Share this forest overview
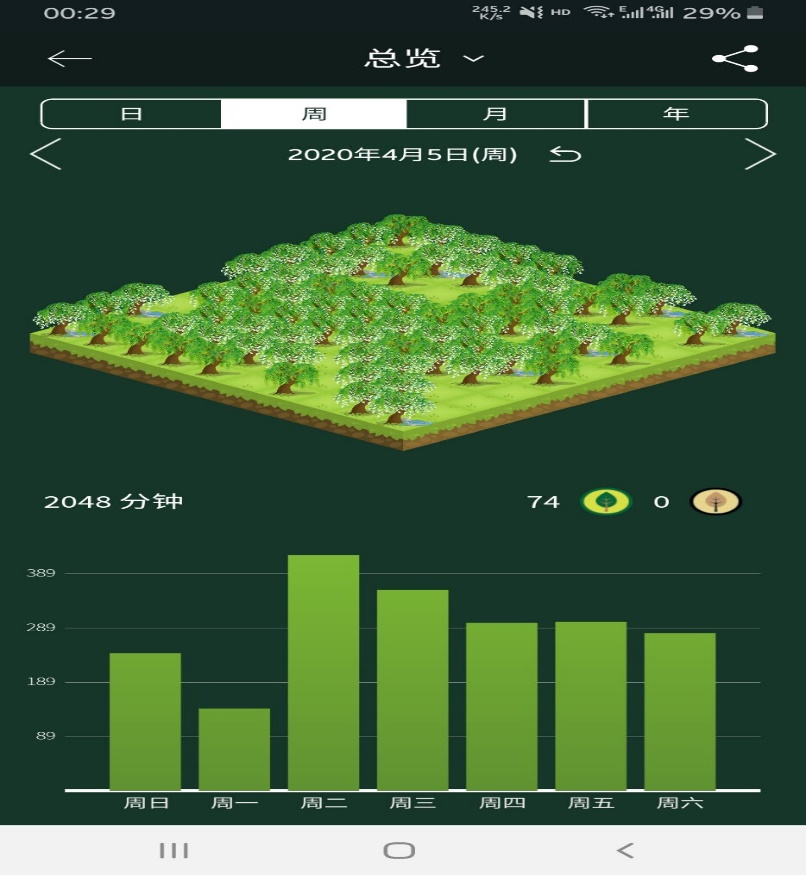The image size is (806, 875). (x=735, y=59)
